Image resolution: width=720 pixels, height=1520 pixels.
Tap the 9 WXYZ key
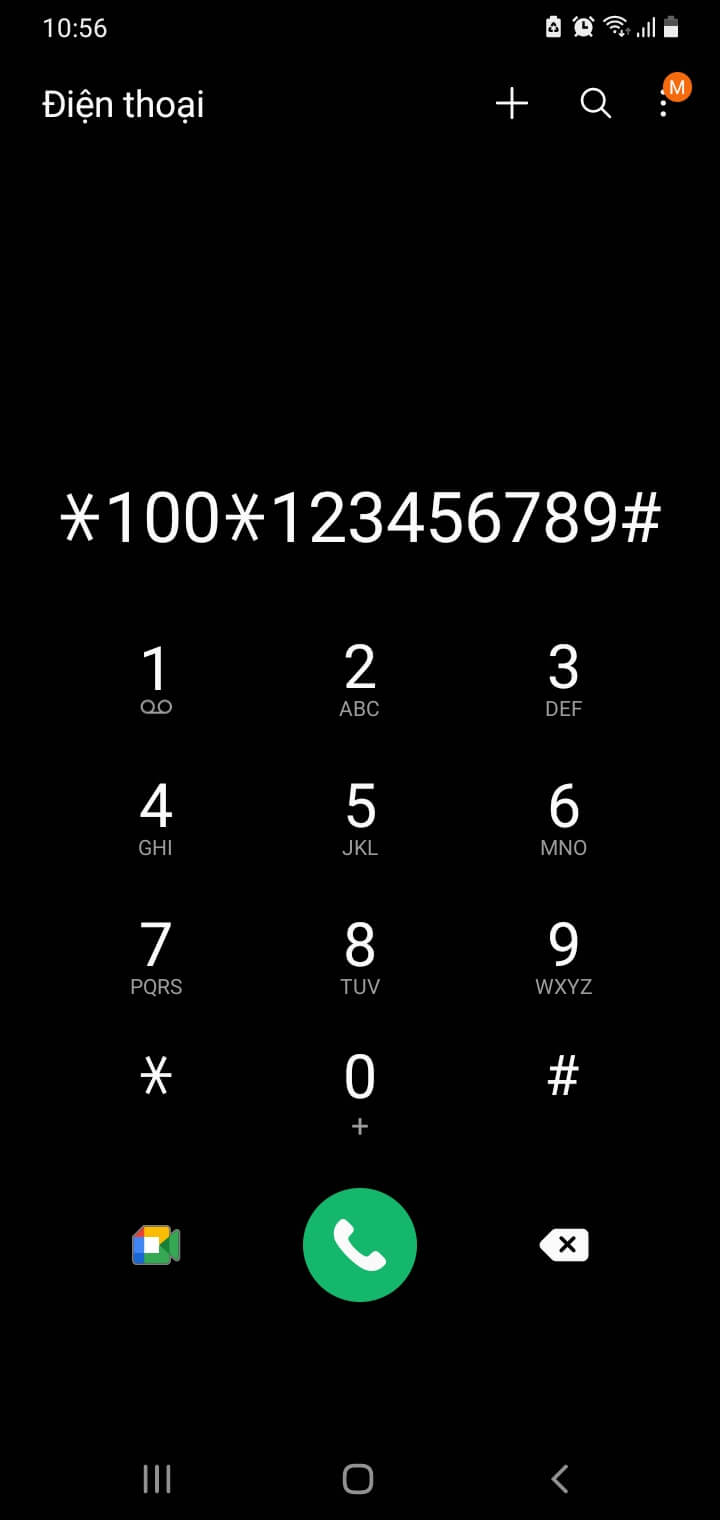564,957
